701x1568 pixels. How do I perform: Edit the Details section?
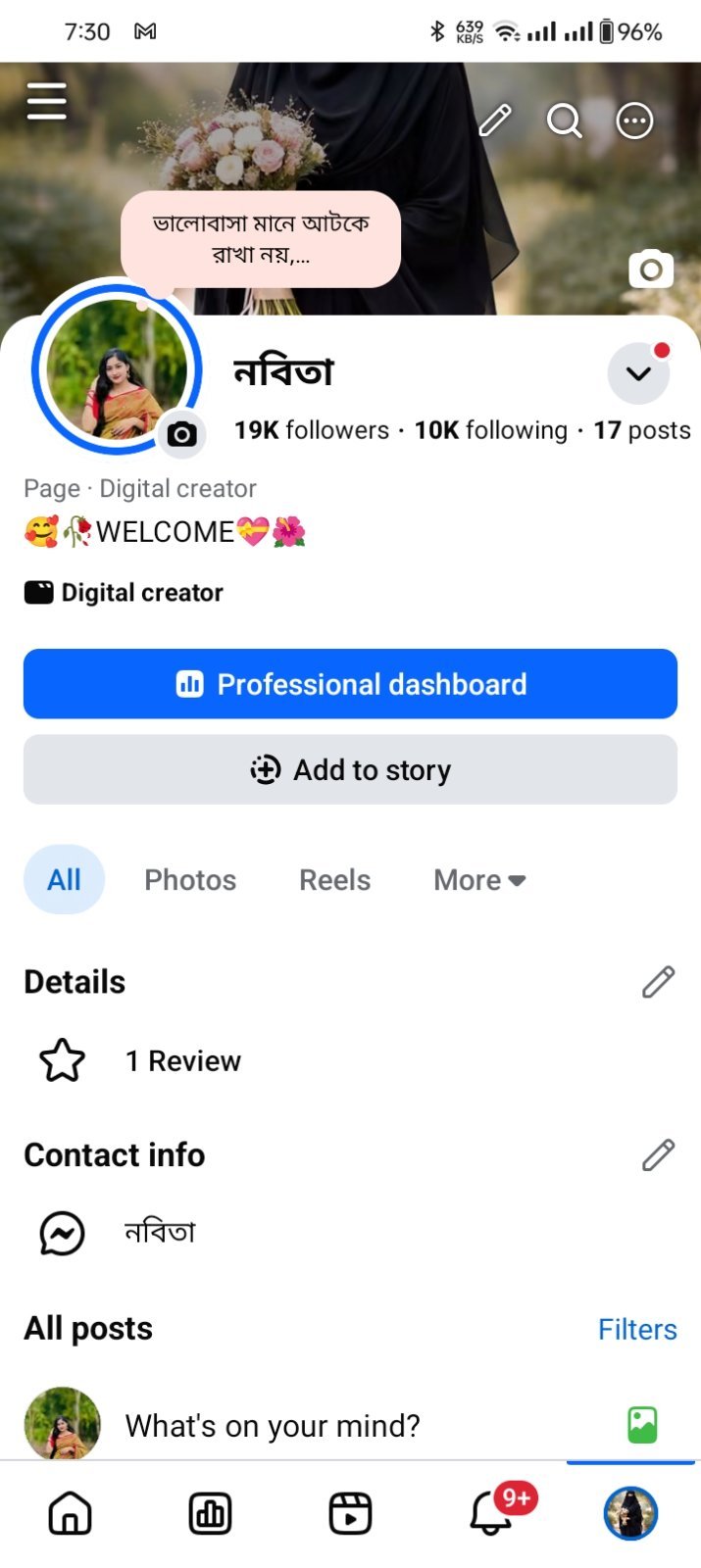tap(658, 981)
